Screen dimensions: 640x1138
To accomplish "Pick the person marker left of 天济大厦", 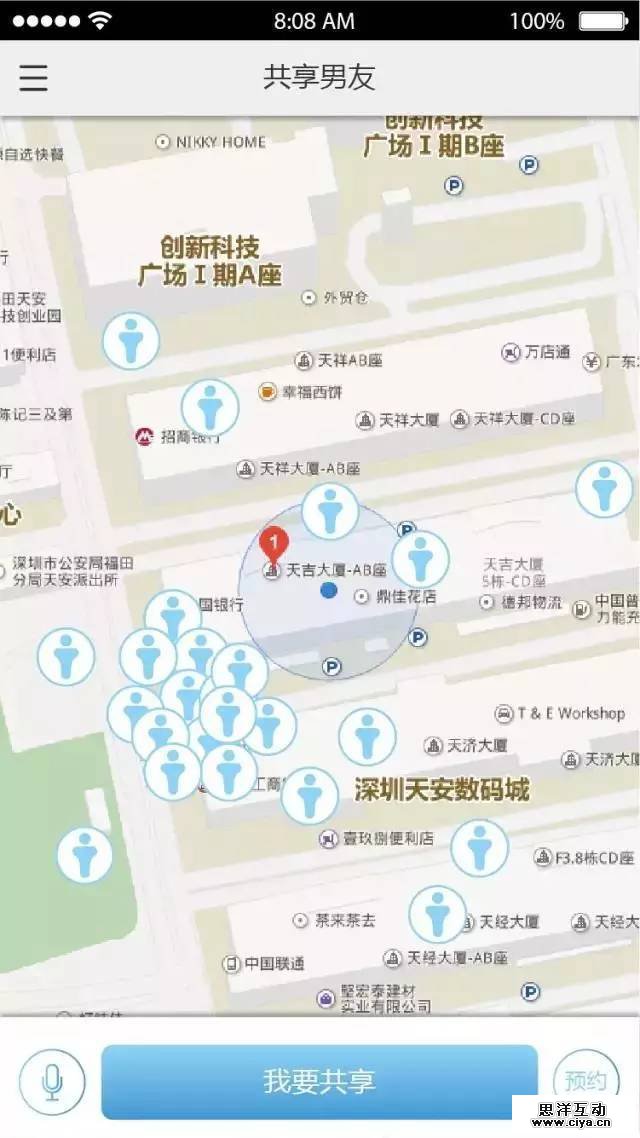I will (x=367, y=736).
